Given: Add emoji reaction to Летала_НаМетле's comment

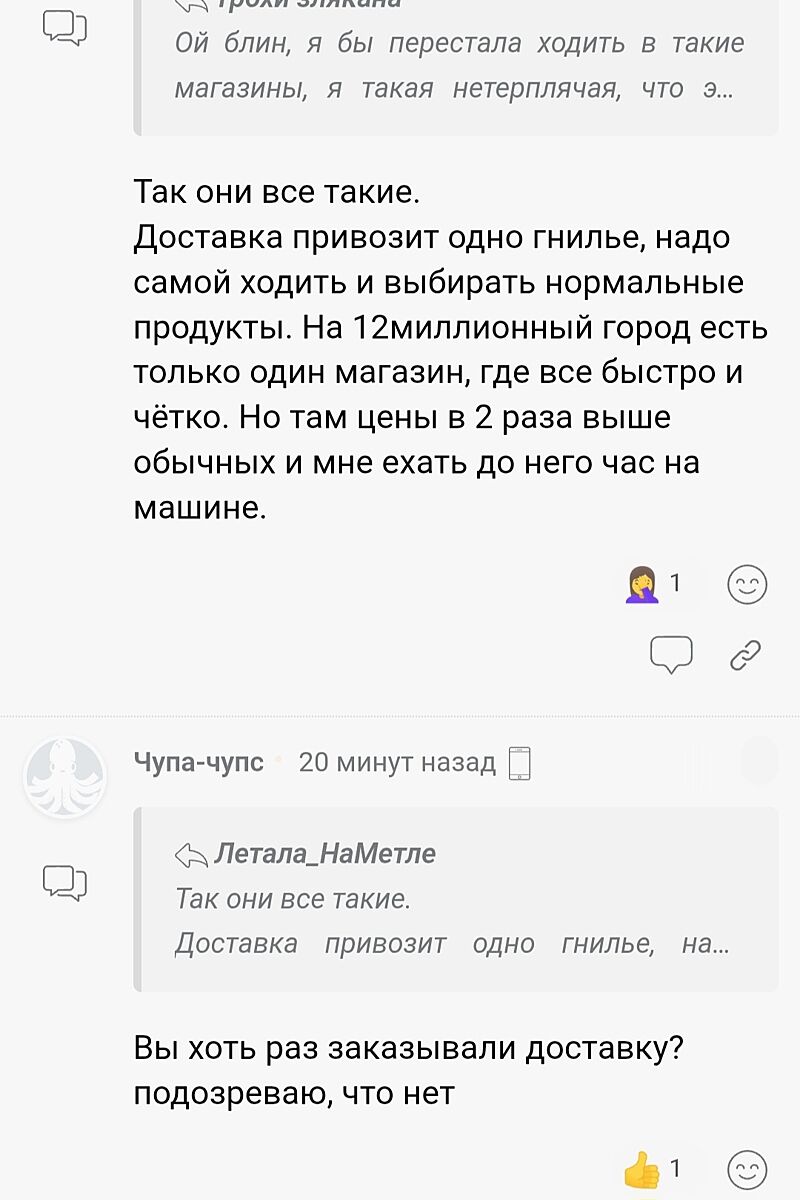Looking at the screenshot, I should (x=746, y=586).
